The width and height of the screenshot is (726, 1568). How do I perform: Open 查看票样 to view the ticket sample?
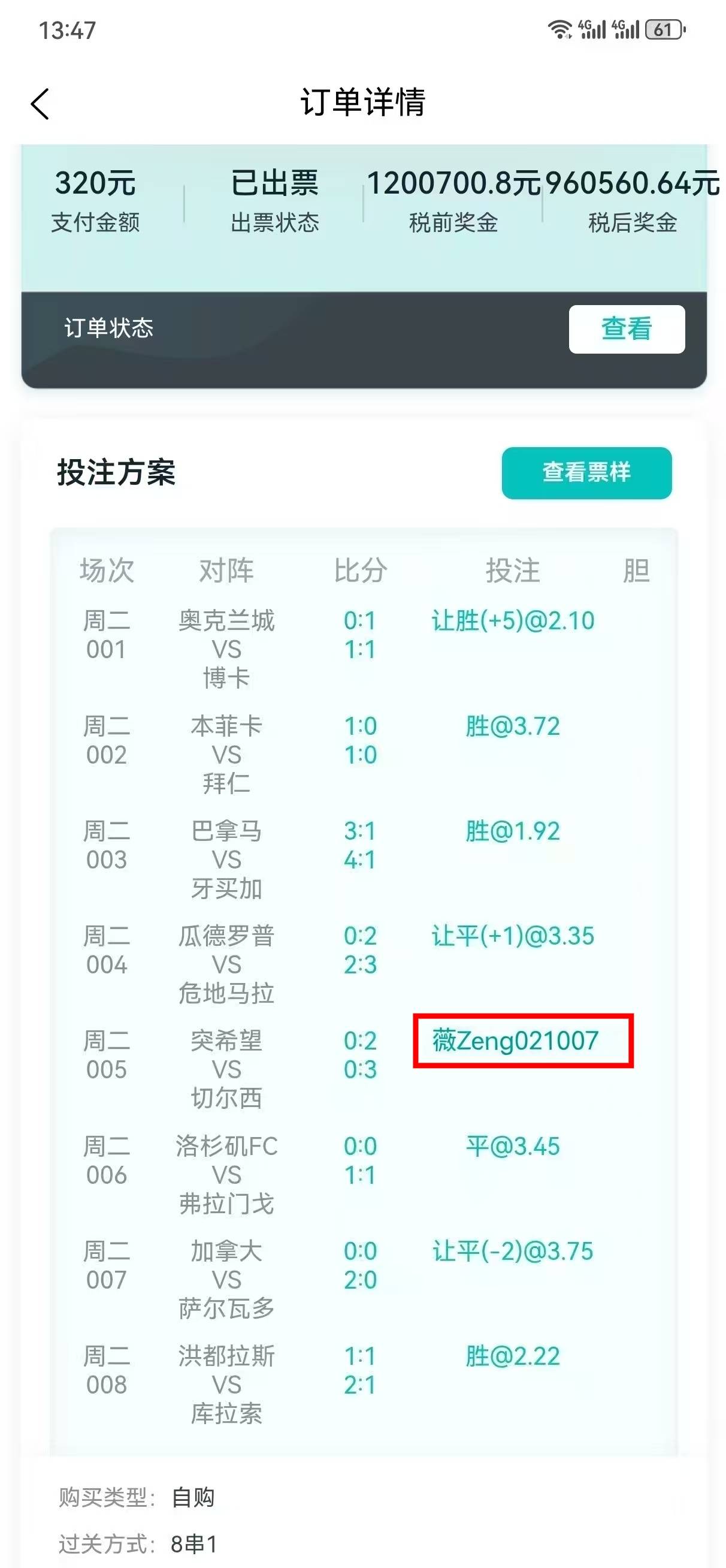click(x=588, y=472)
